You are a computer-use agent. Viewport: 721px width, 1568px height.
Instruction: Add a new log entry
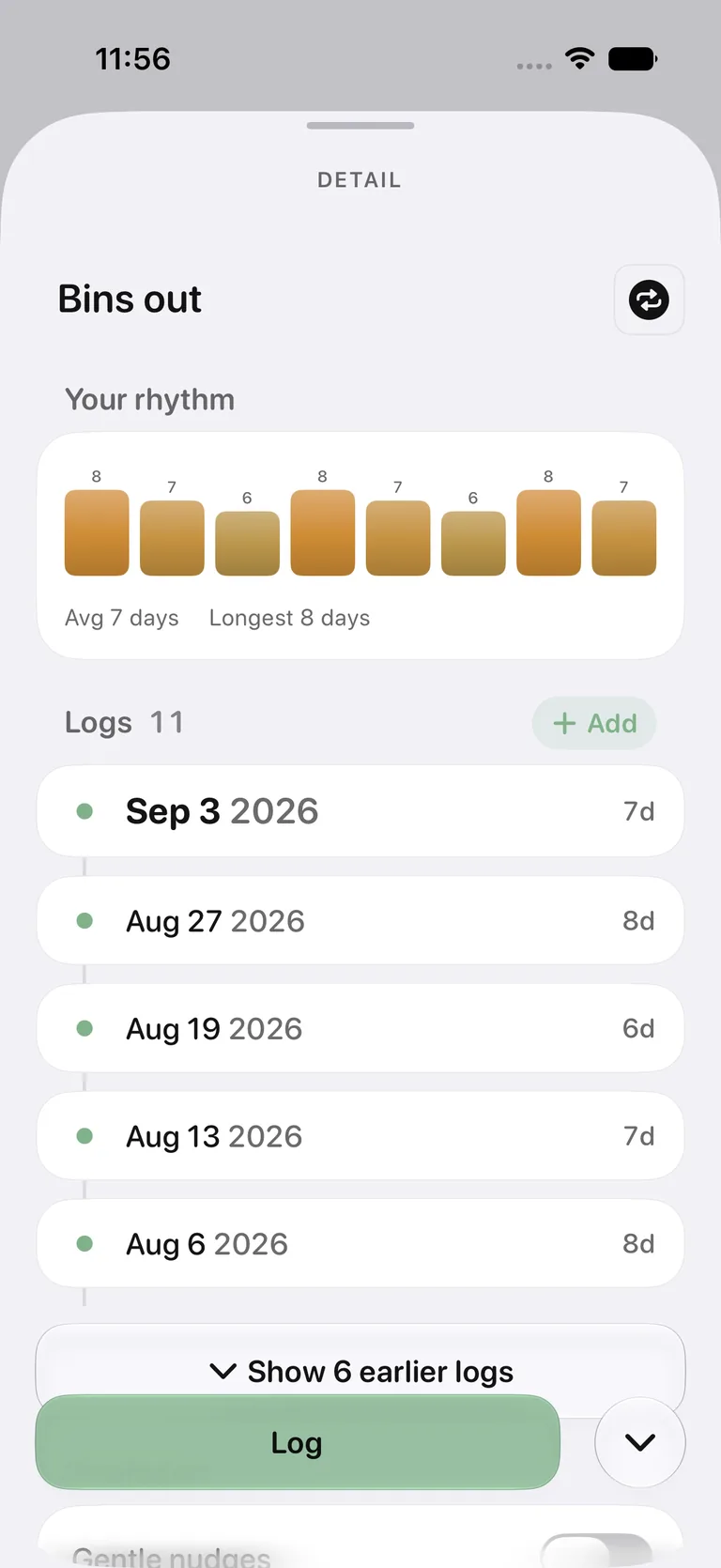[x=594, y=723]
